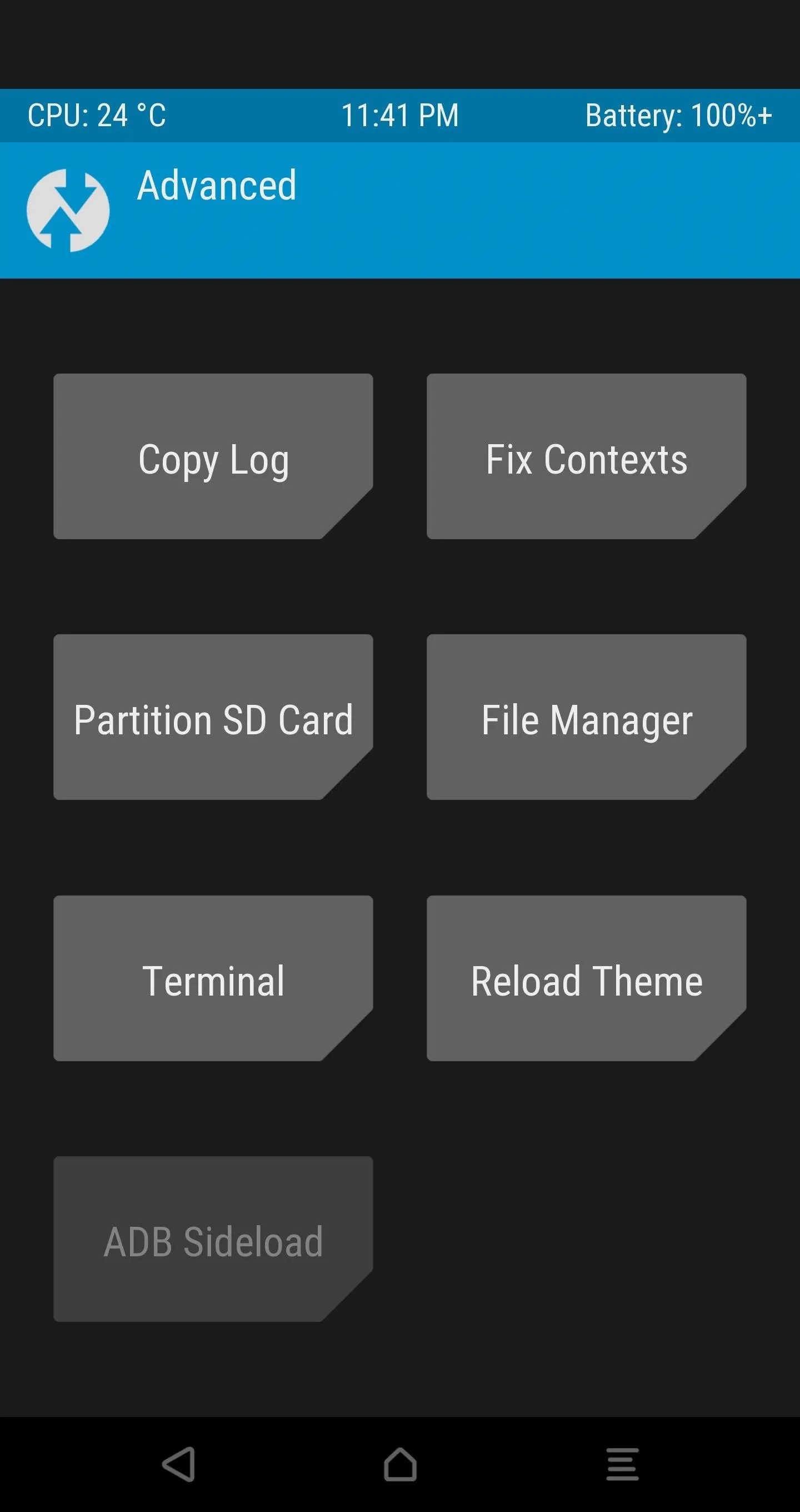Choose Reload Theme

point(587,978)
